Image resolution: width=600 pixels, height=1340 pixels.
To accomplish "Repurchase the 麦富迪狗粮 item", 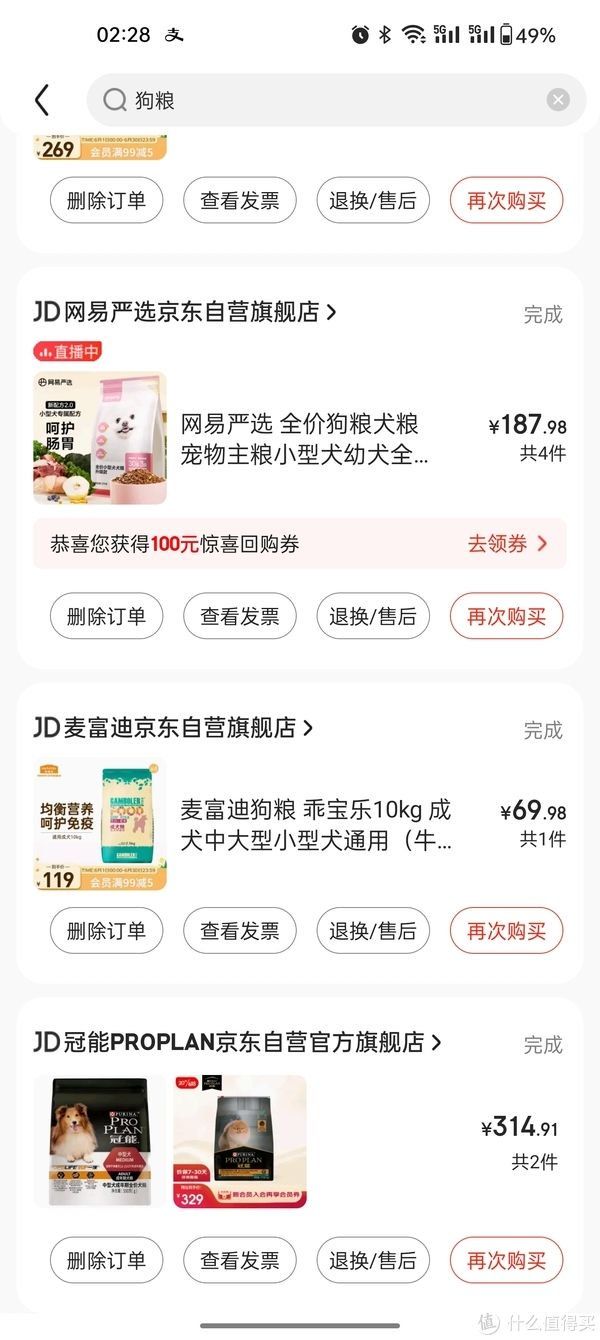I will point(506,931).
